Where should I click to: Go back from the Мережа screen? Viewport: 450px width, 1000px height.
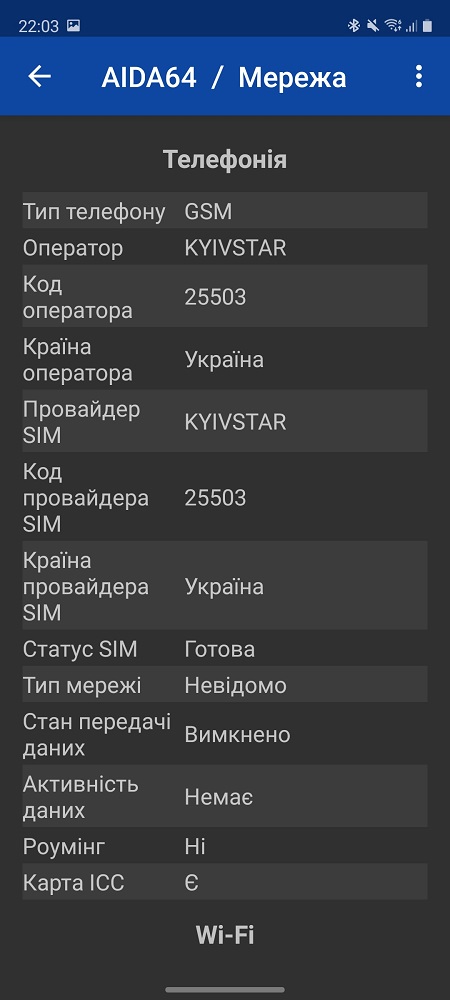40,77
